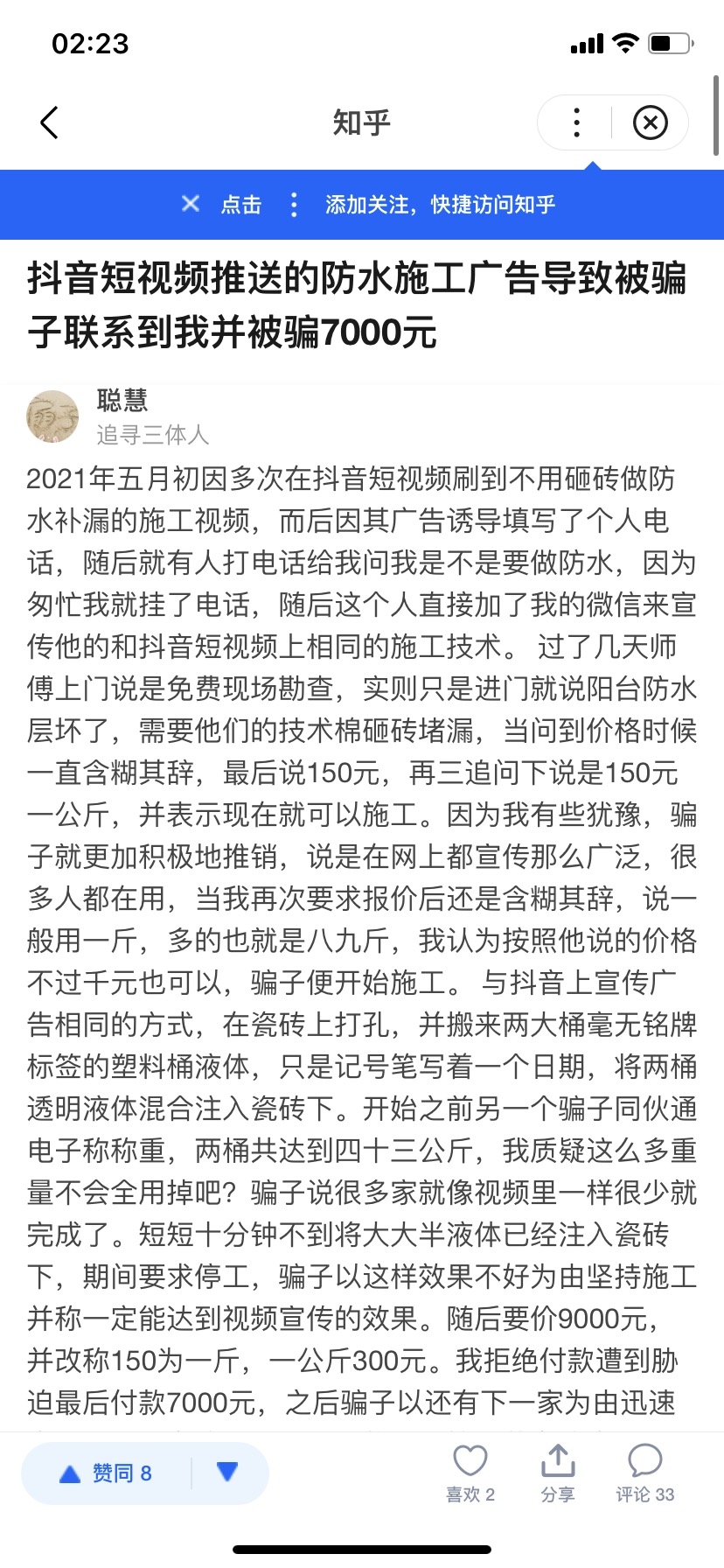The image size is (724, 1568).
Task: Like the article with the heart icon
Action: [x=470, y=1472]
